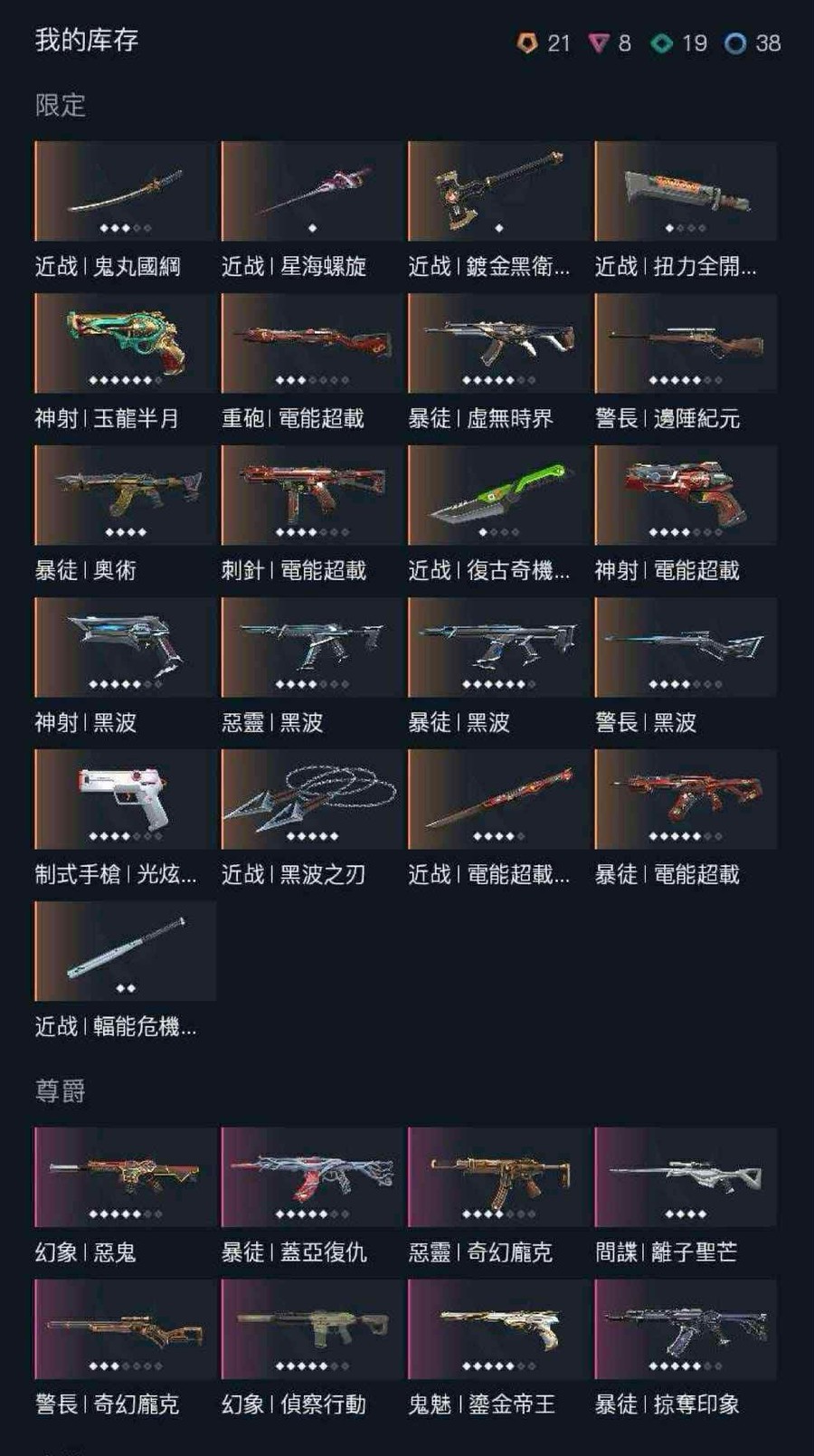Open the 幻象 | 惡鬼 skin tile
Image resolution: width=814 pixels, height=1456 pixels.
[125, 1177]
